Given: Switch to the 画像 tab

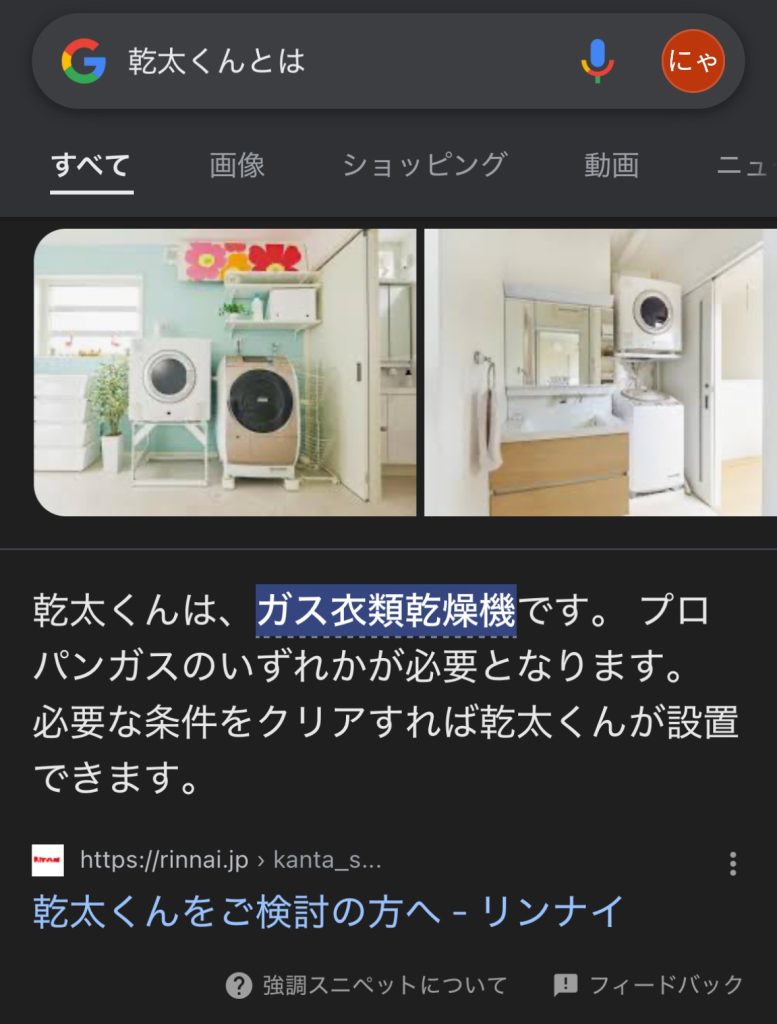Looking at the screenshot, I should click(x=237, y=165).
